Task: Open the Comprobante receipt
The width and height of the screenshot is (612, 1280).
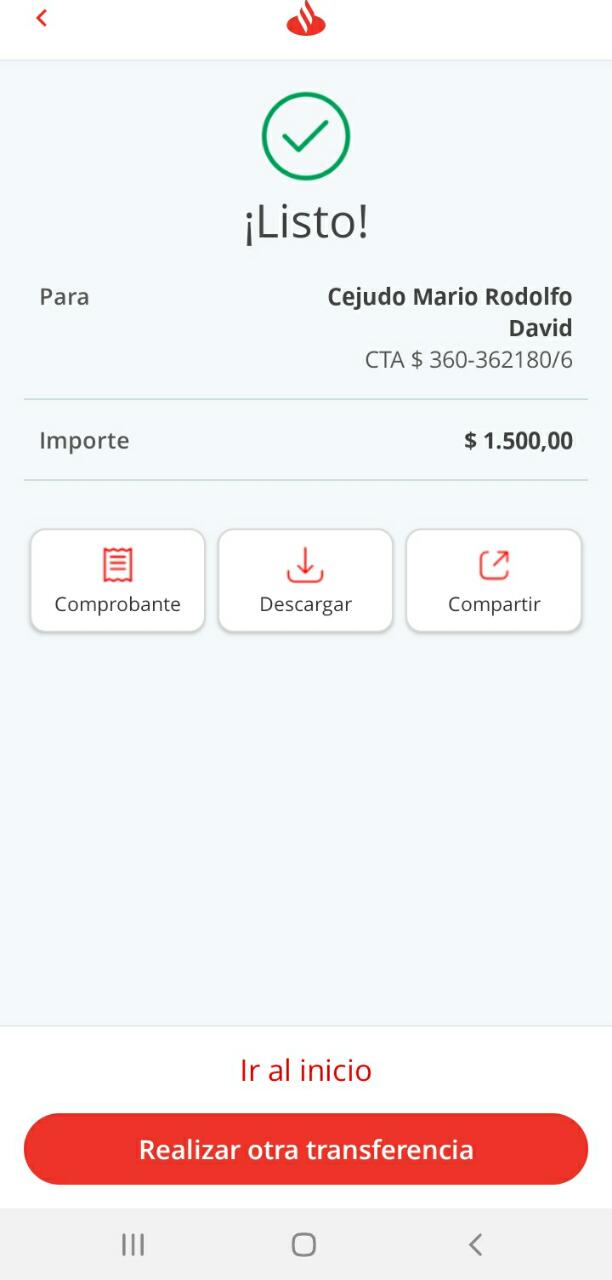Action: [118, 581]
